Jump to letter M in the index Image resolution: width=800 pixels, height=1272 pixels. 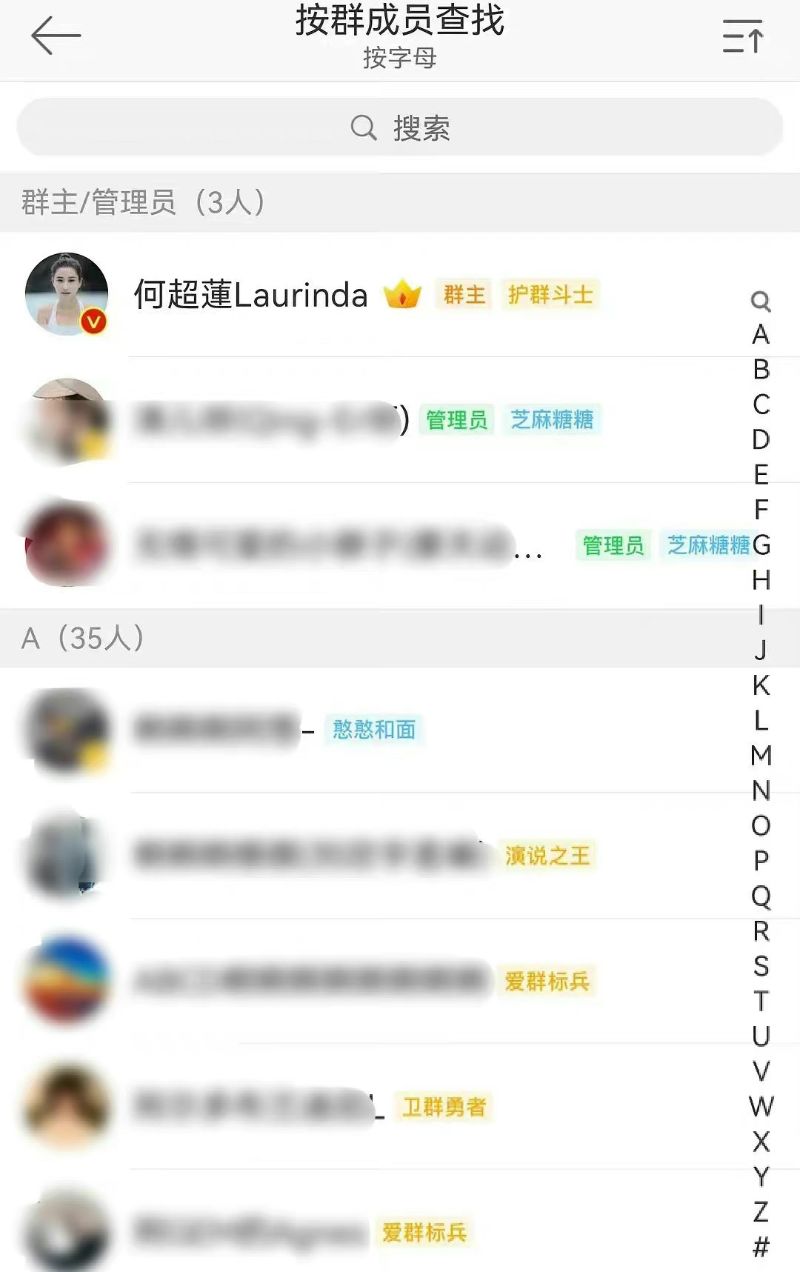761,755
